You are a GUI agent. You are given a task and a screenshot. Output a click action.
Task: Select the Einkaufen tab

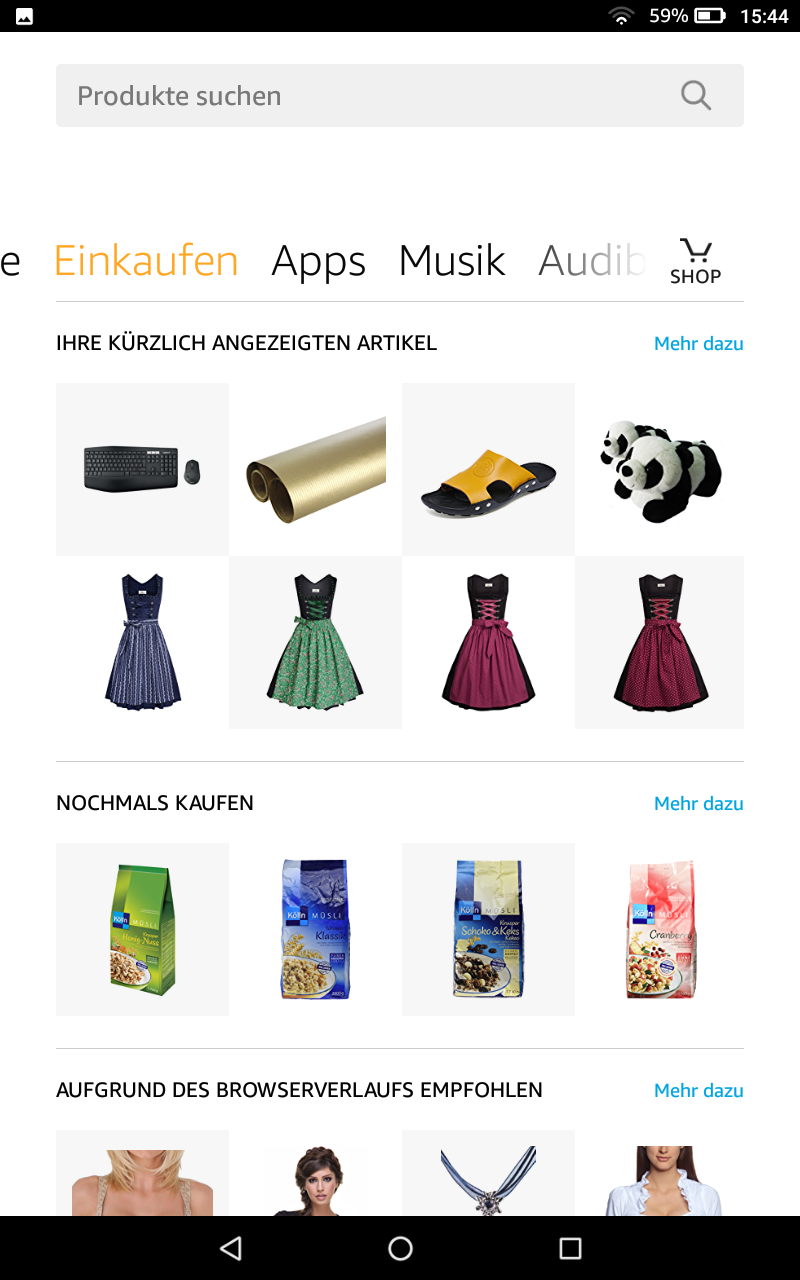(146, 262)
